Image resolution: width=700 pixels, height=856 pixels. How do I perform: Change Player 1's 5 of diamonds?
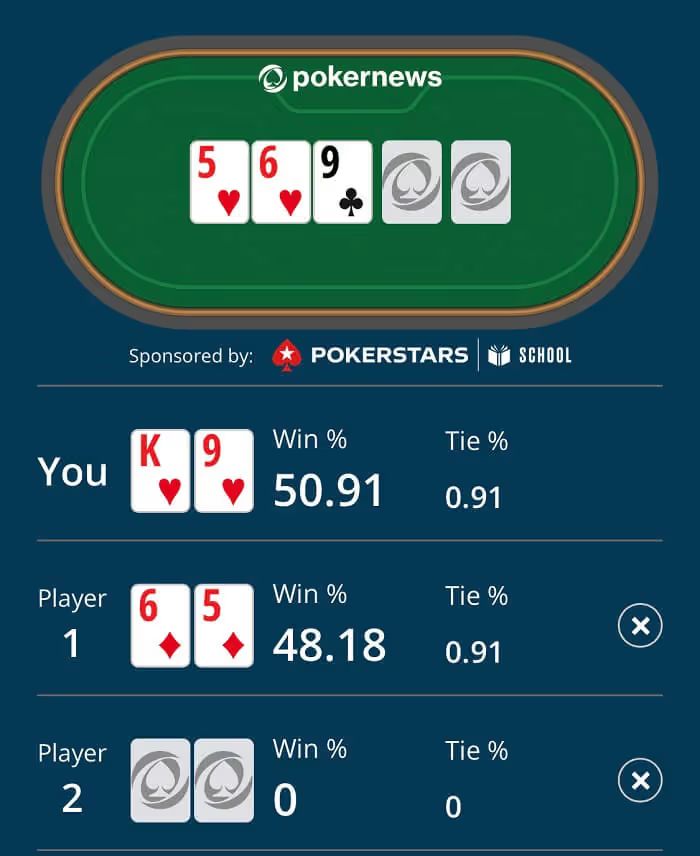click(x=223, y=626)
